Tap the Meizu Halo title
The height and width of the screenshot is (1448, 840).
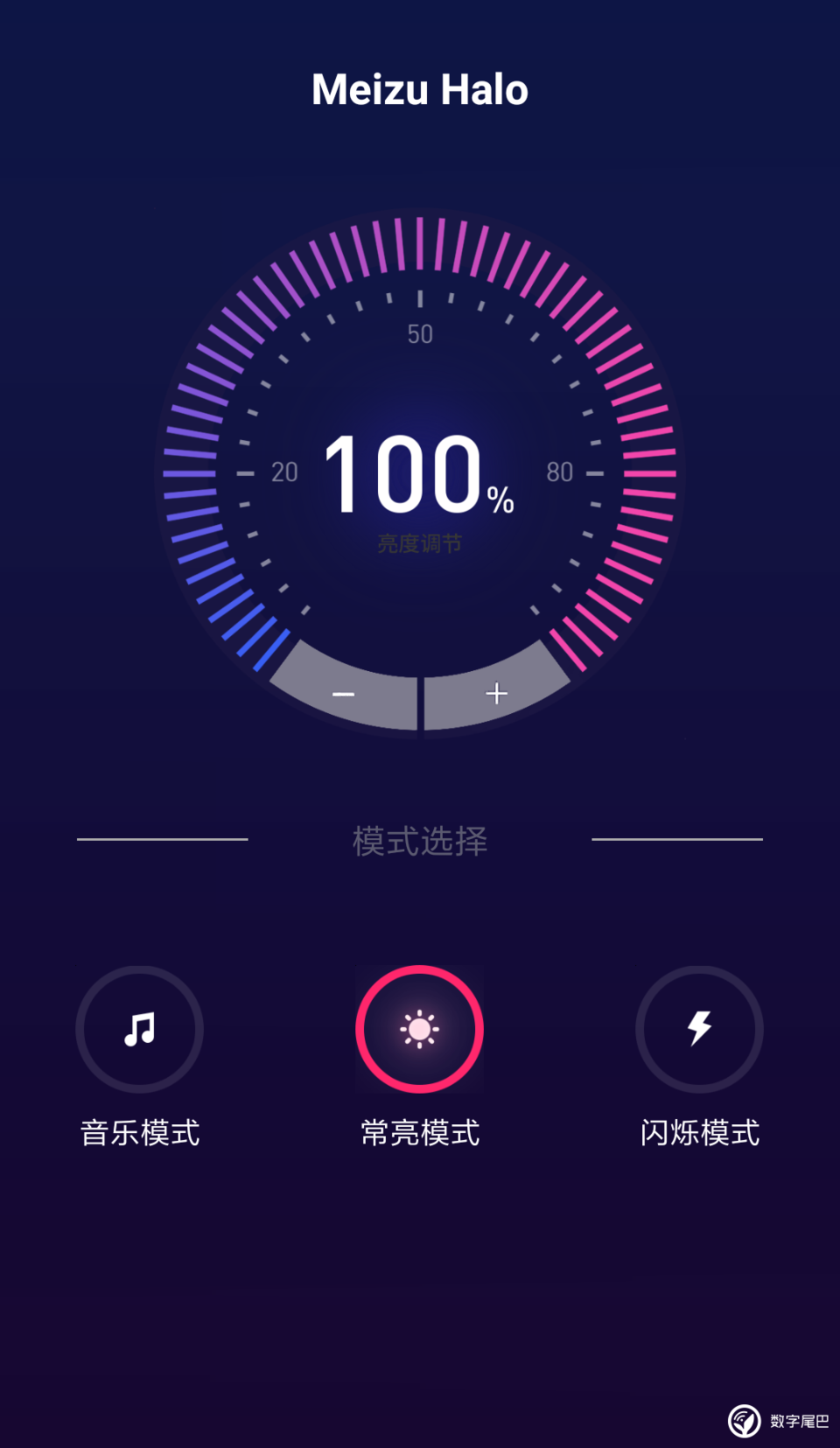[x=420, y=88]
